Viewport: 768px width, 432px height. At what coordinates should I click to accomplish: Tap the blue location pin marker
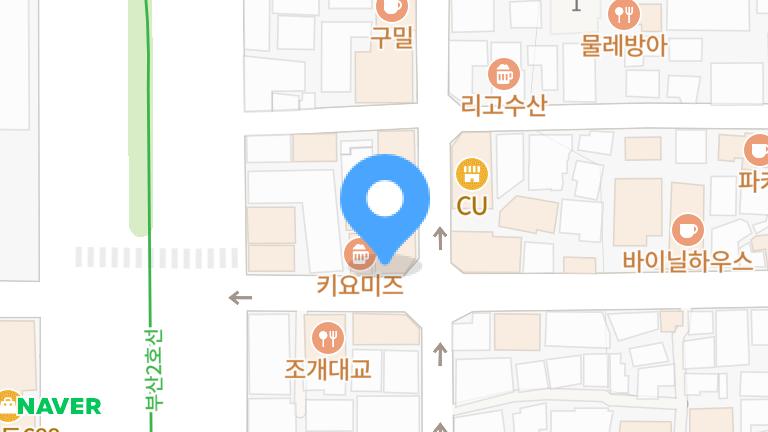pyautogui.click(x=385, y=202)
